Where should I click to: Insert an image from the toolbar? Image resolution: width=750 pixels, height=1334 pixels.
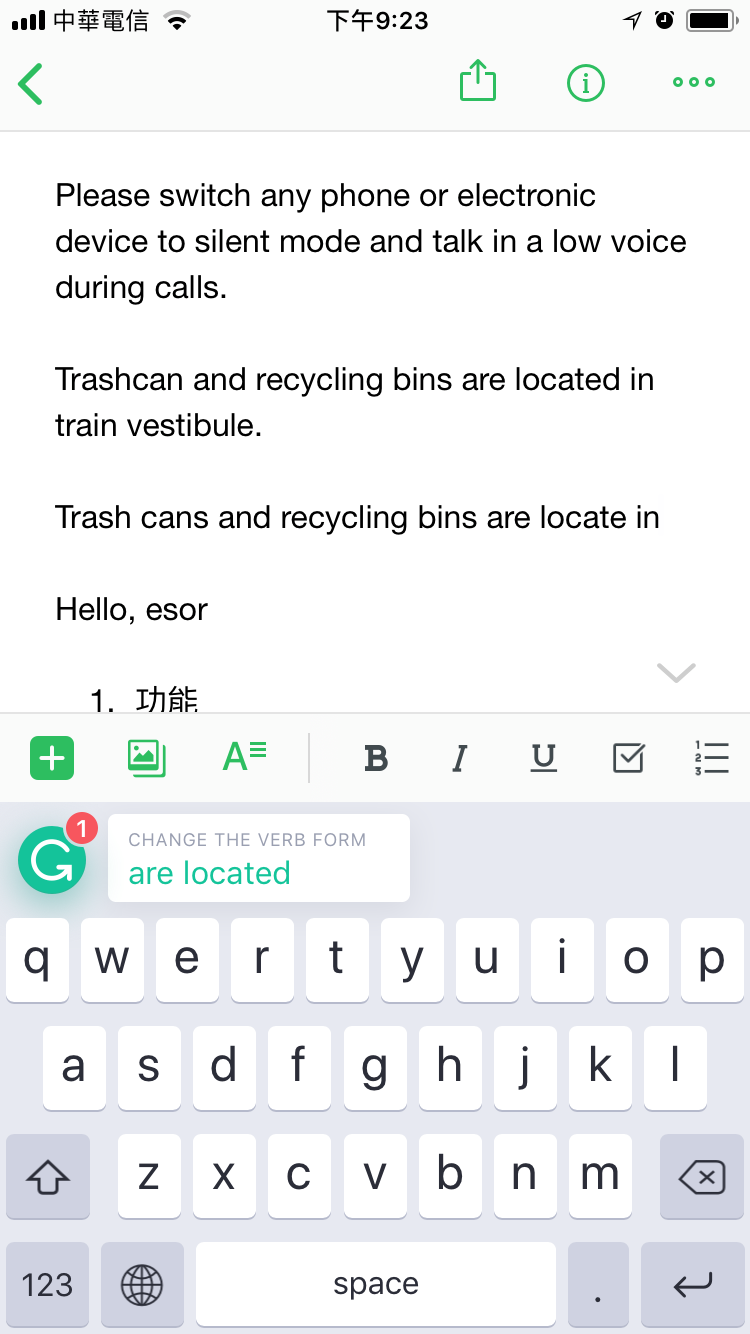(x=147, y=758)
